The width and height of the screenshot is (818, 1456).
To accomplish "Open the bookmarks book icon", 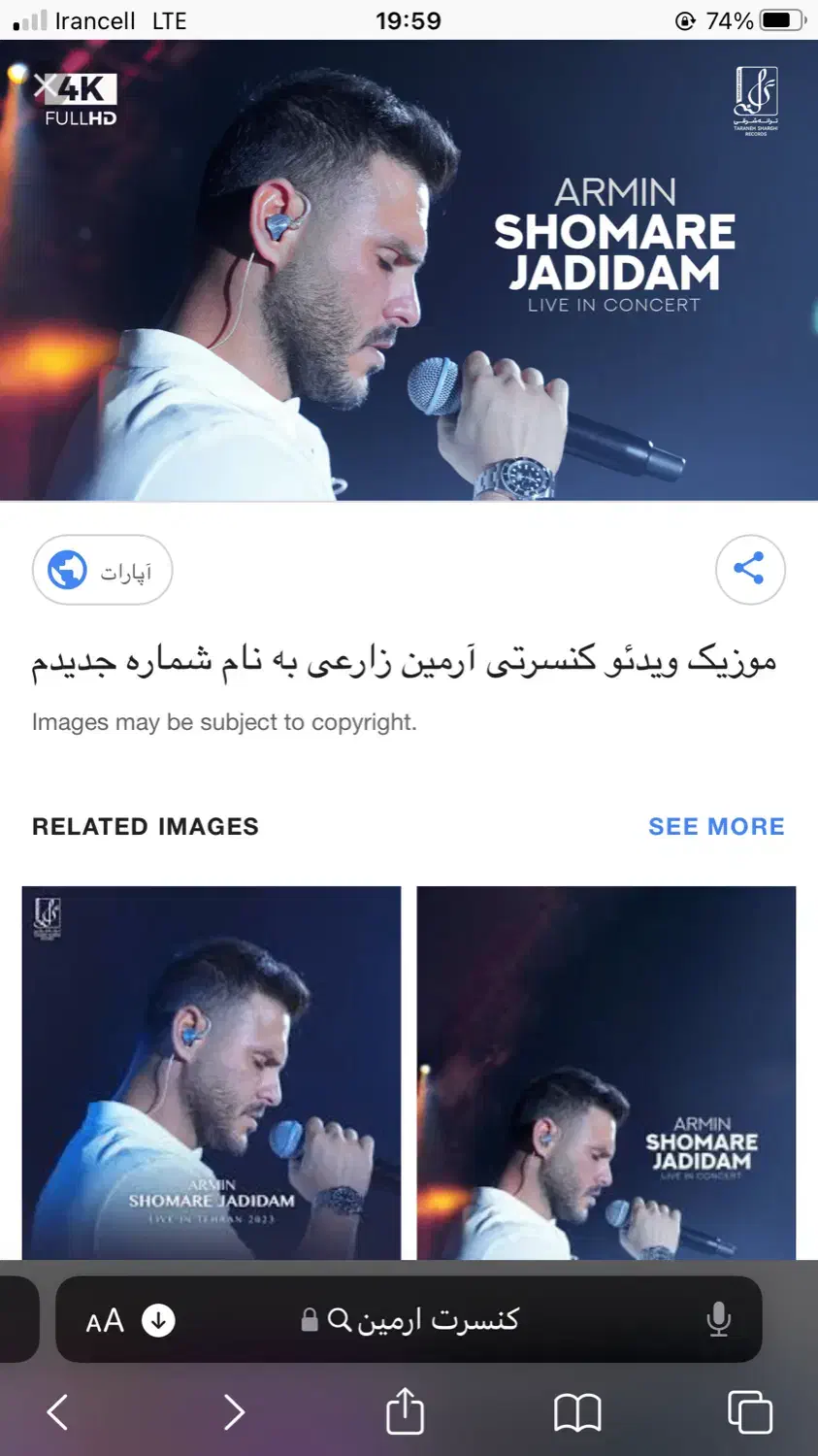I will coord(577,1412).
